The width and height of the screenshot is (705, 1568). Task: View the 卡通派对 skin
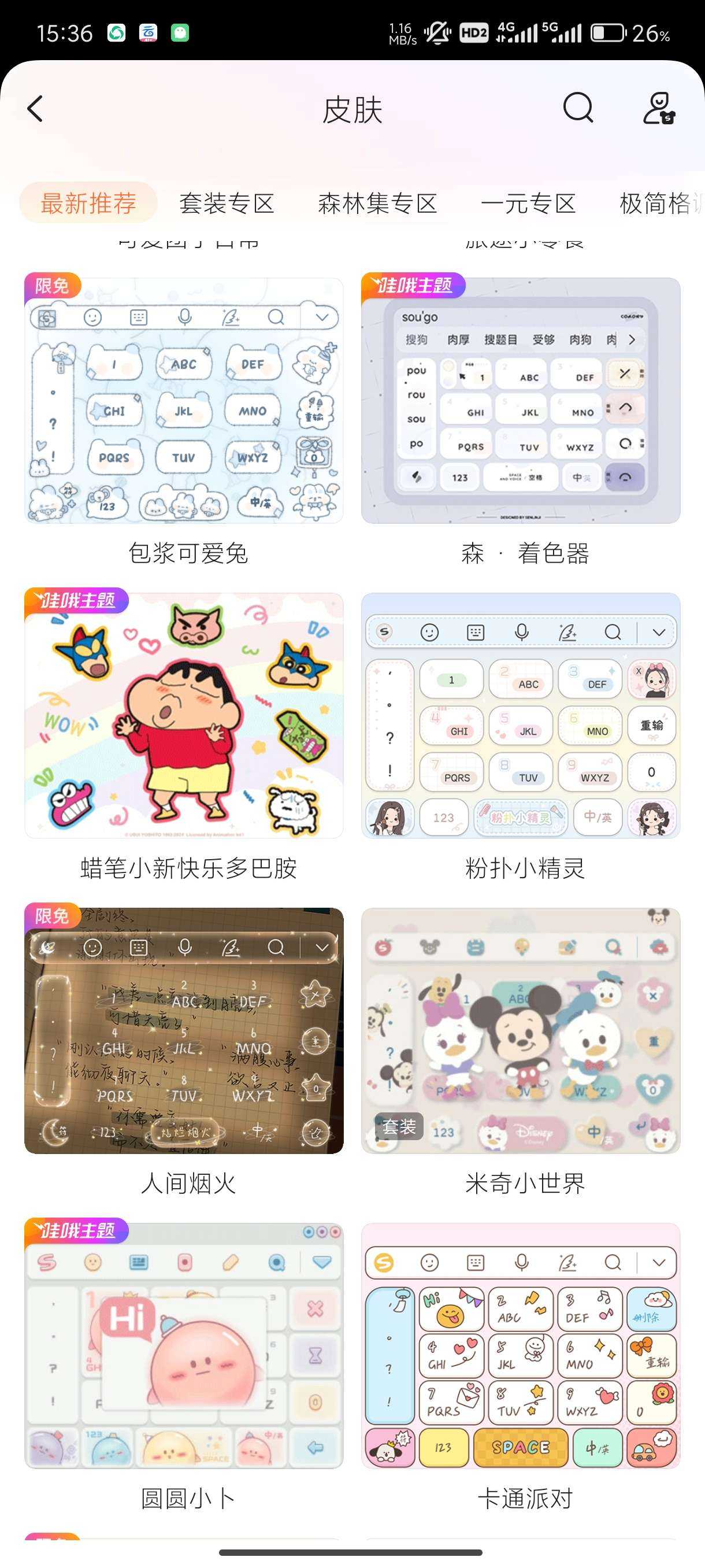pyautogui.click(x=521, y=1346)
